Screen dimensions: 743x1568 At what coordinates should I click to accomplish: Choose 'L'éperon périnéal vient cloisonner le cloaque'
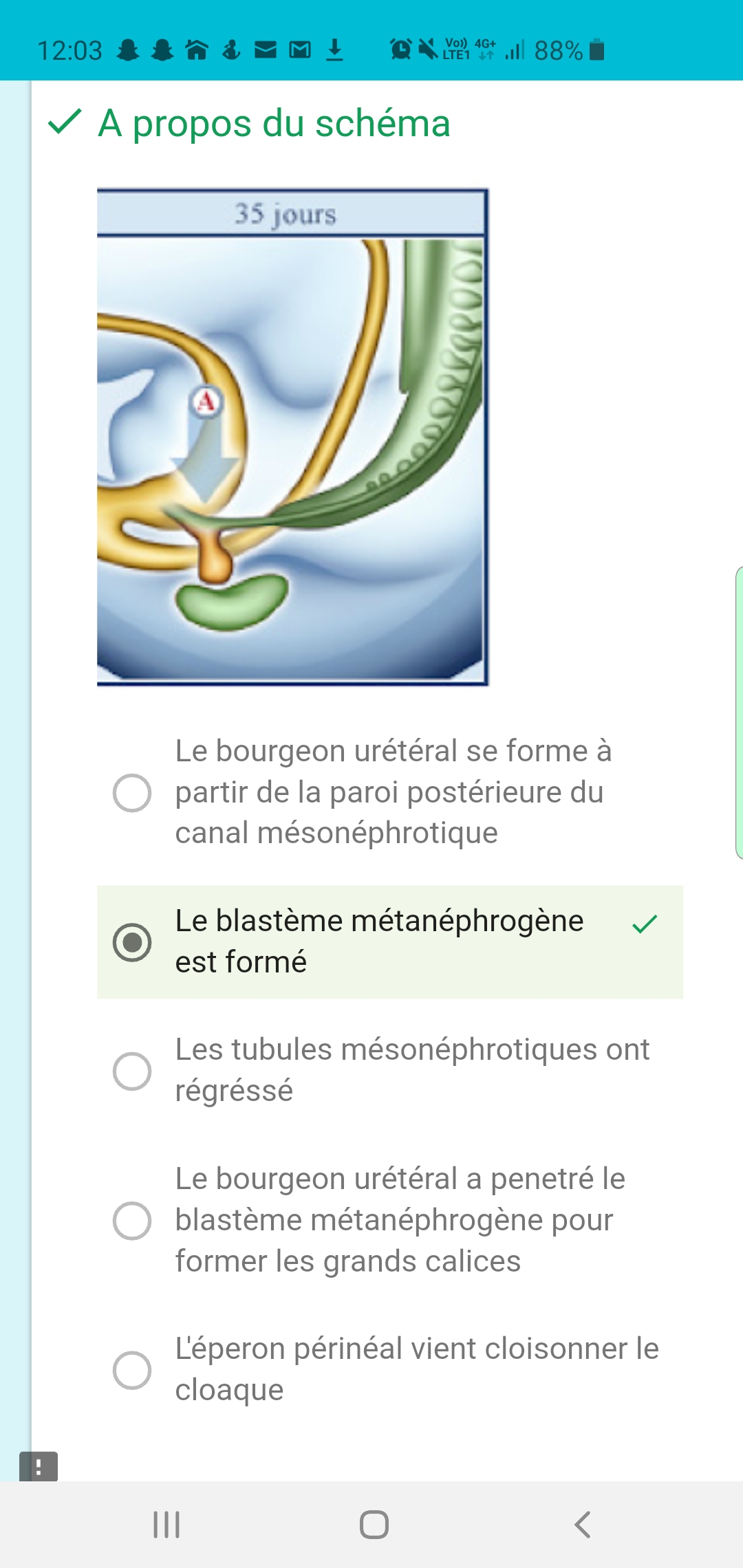click(132, 1370)
